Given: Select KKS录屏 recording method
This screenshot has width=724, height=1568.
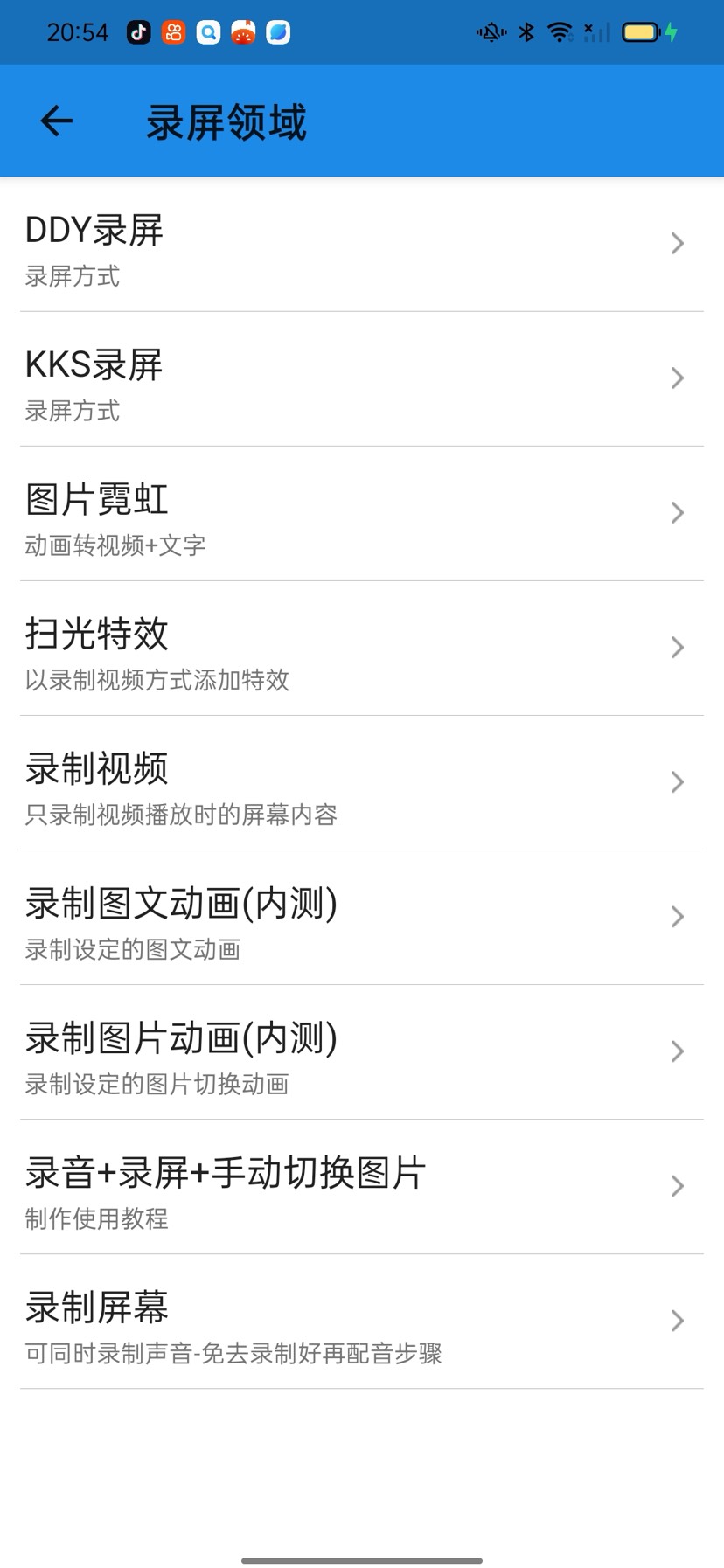Looking at the screenshot, I should 361,379.
